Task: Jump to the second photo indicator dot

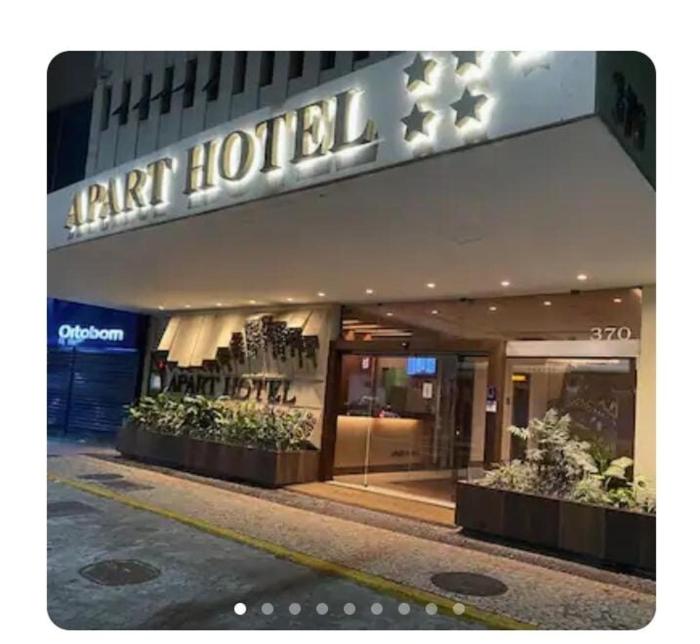Action: [267, 608]
